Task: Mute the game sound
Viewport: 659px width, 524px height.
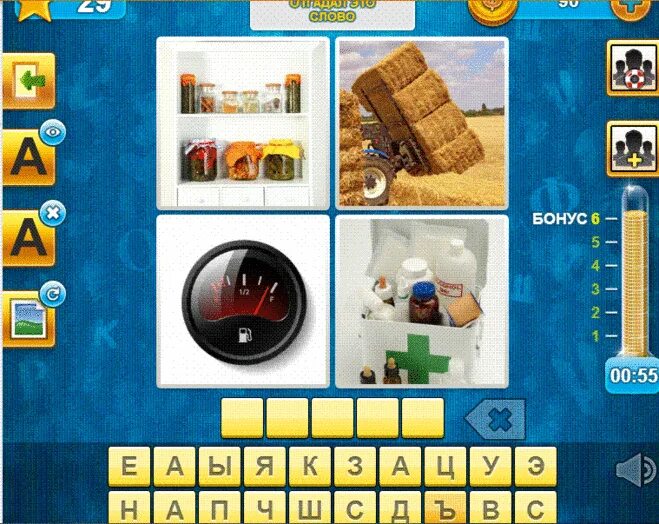Action: click(633, 469)
